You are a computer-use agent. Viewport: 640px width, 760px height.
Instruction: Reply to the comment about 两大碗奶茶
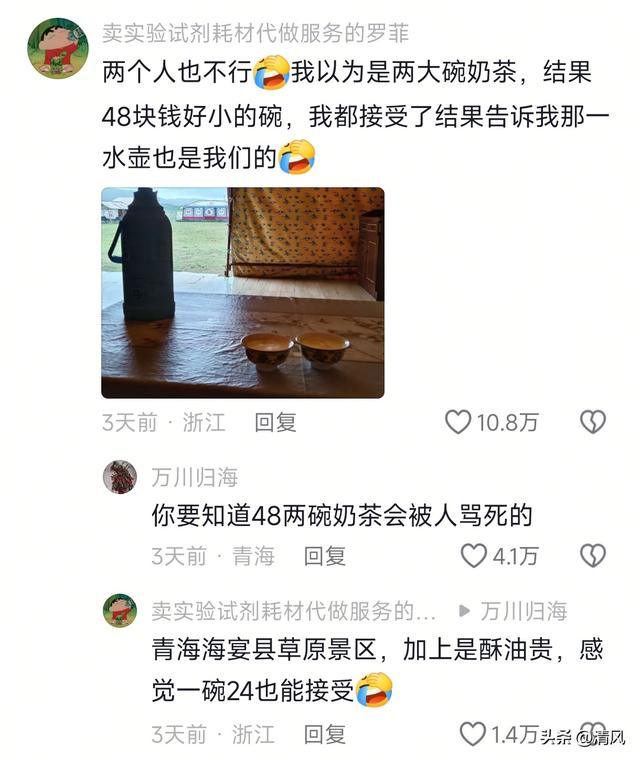click(275, 423)
